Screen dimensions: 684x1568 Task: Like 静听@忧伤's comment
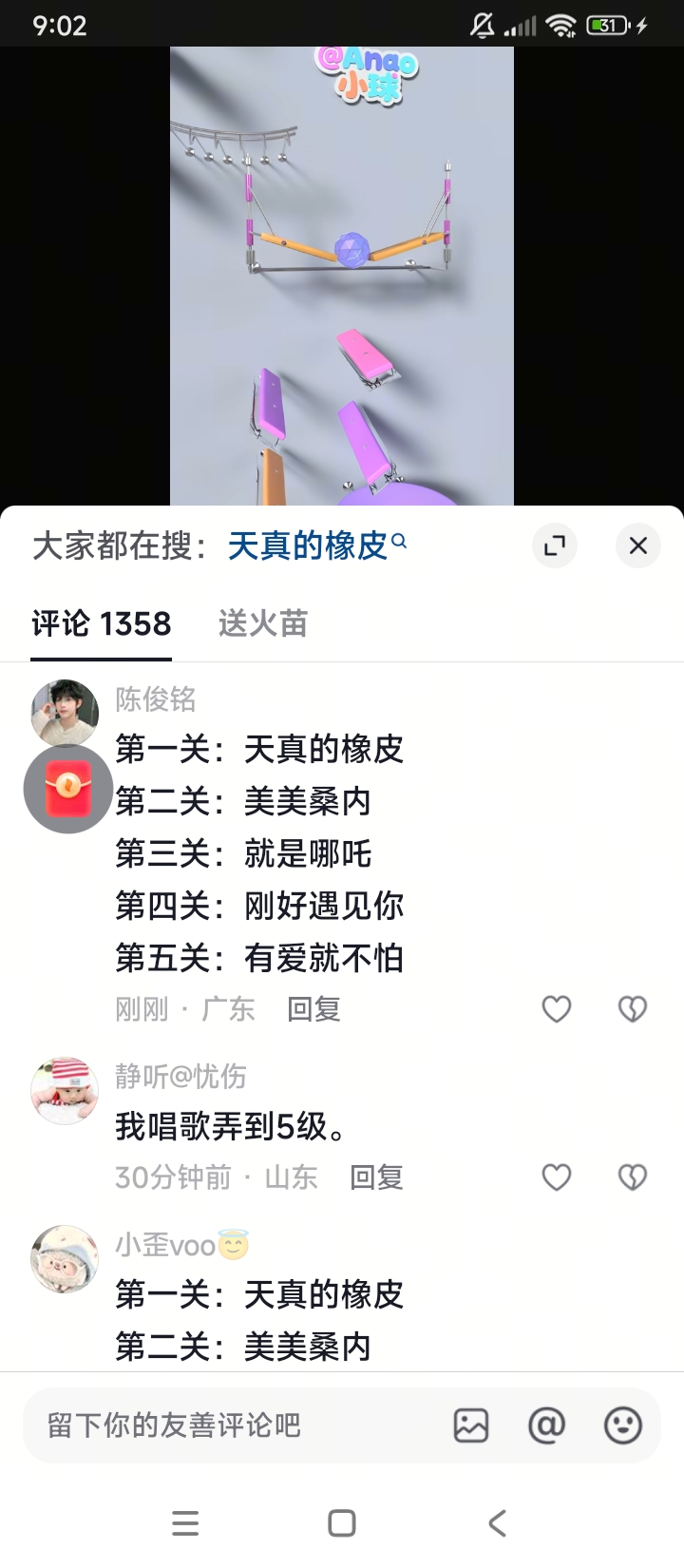click(556, 1177)
